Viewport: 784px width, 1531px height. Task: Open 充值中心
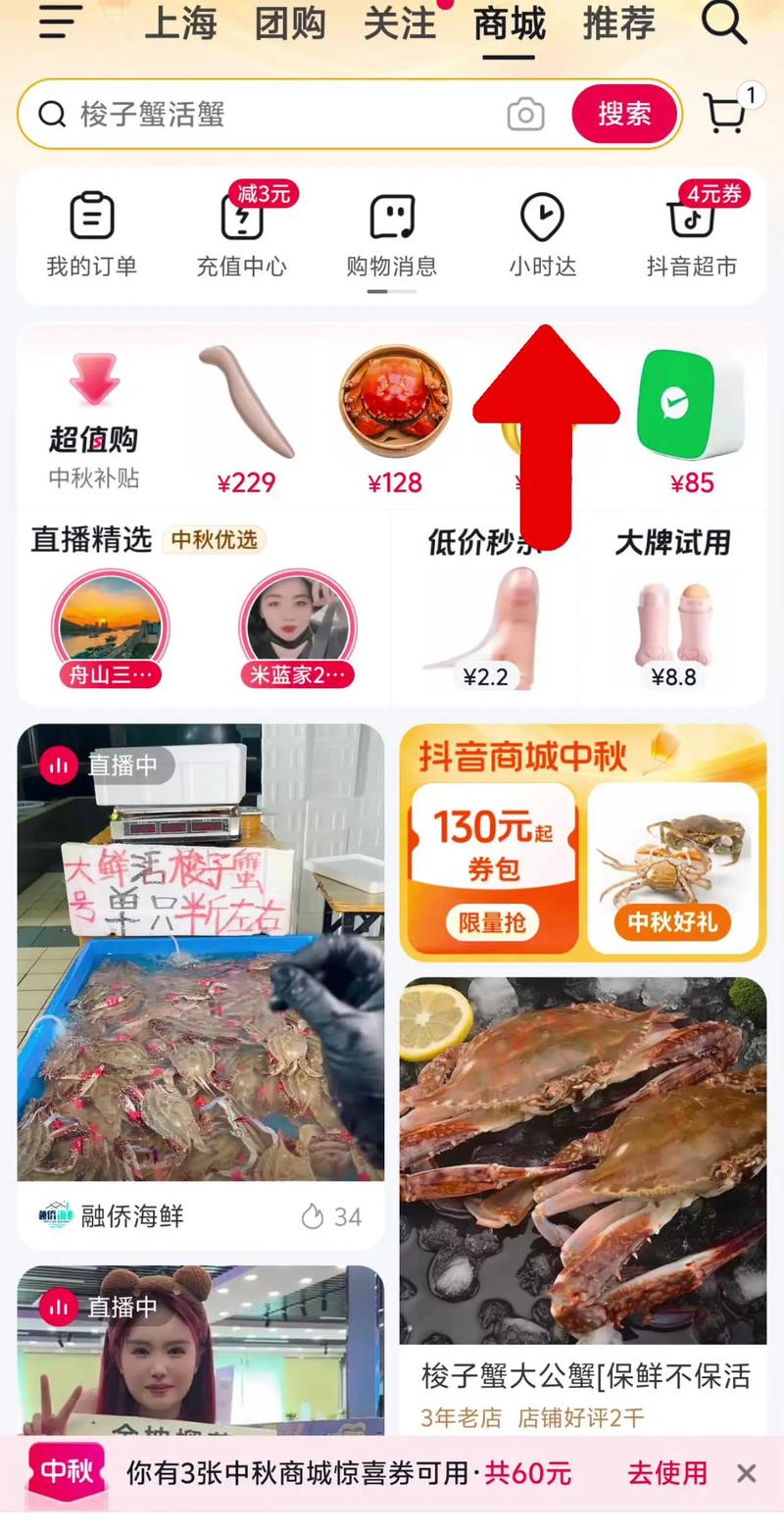[x=242, y=235]
